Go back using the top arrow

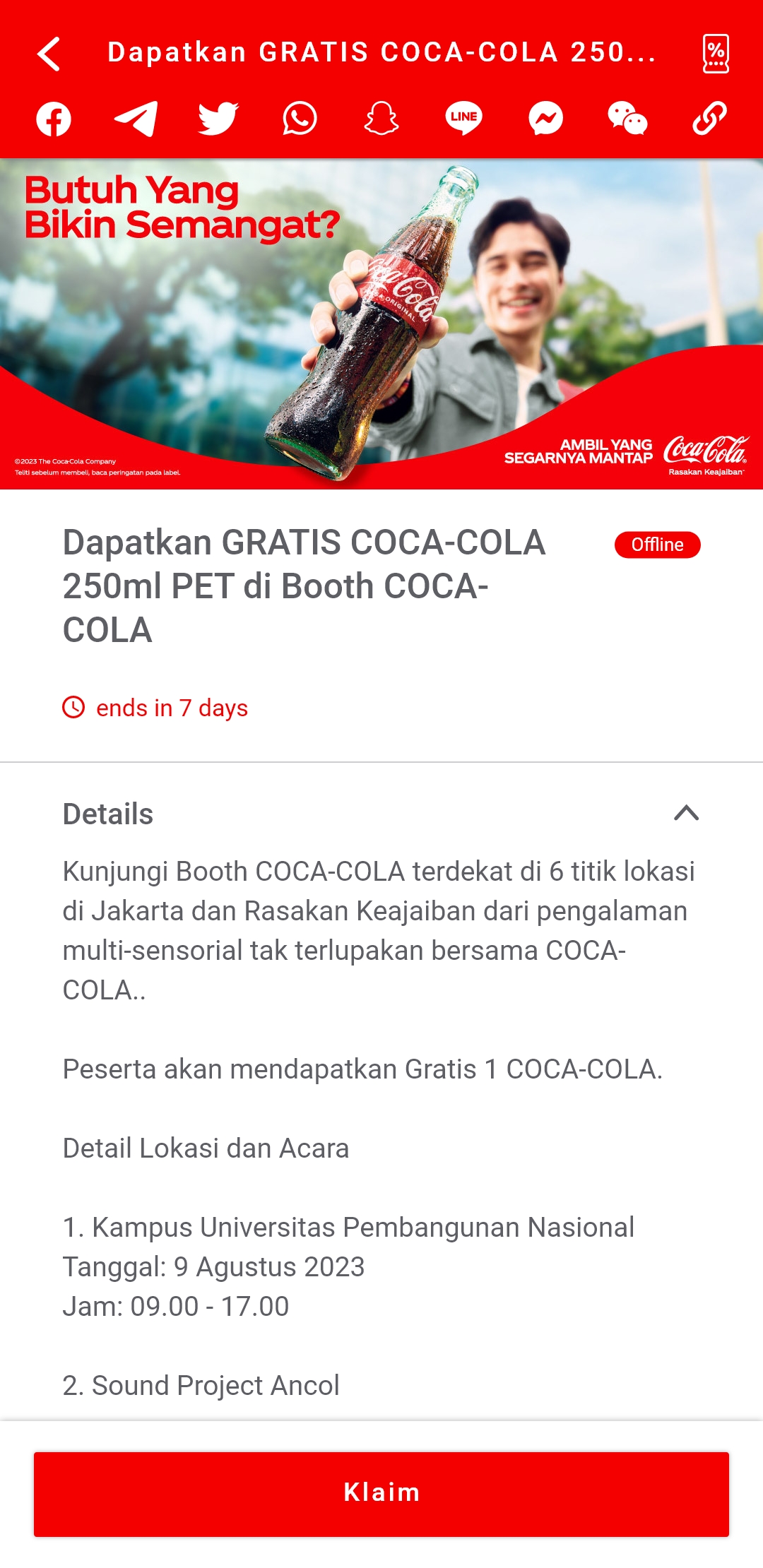point(49,54)
